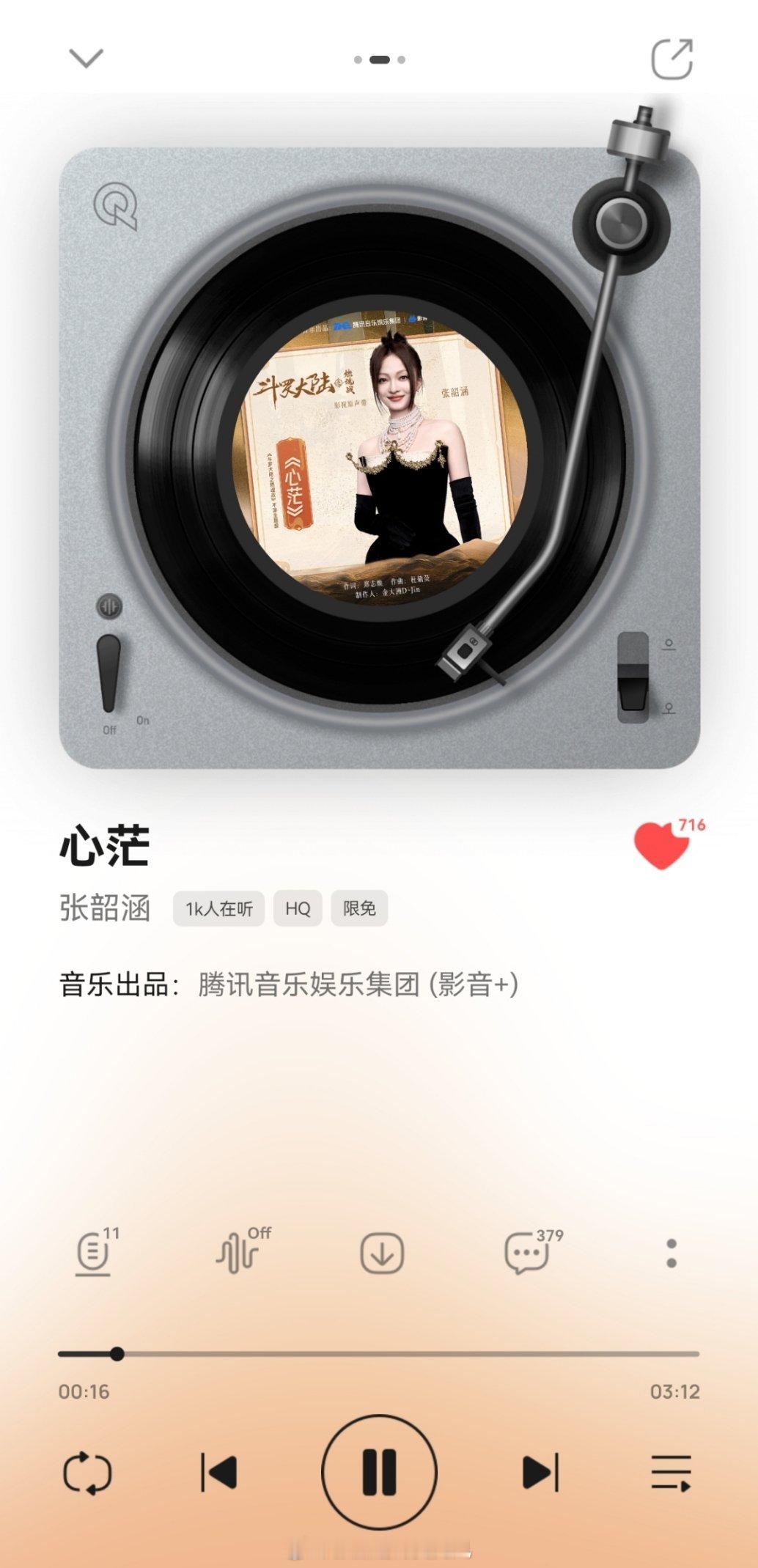Pause the playing track
Viewport: 758px width, 1568px height.
click(378, 1471)
